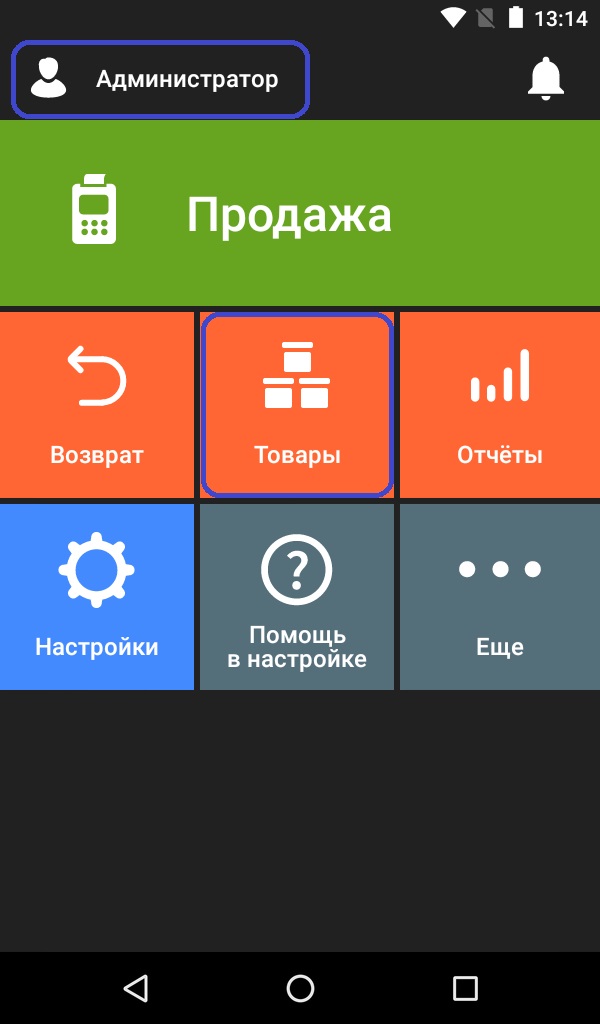Go to the Android home screen
The image size is (600, 1024).
pos(300,988)
